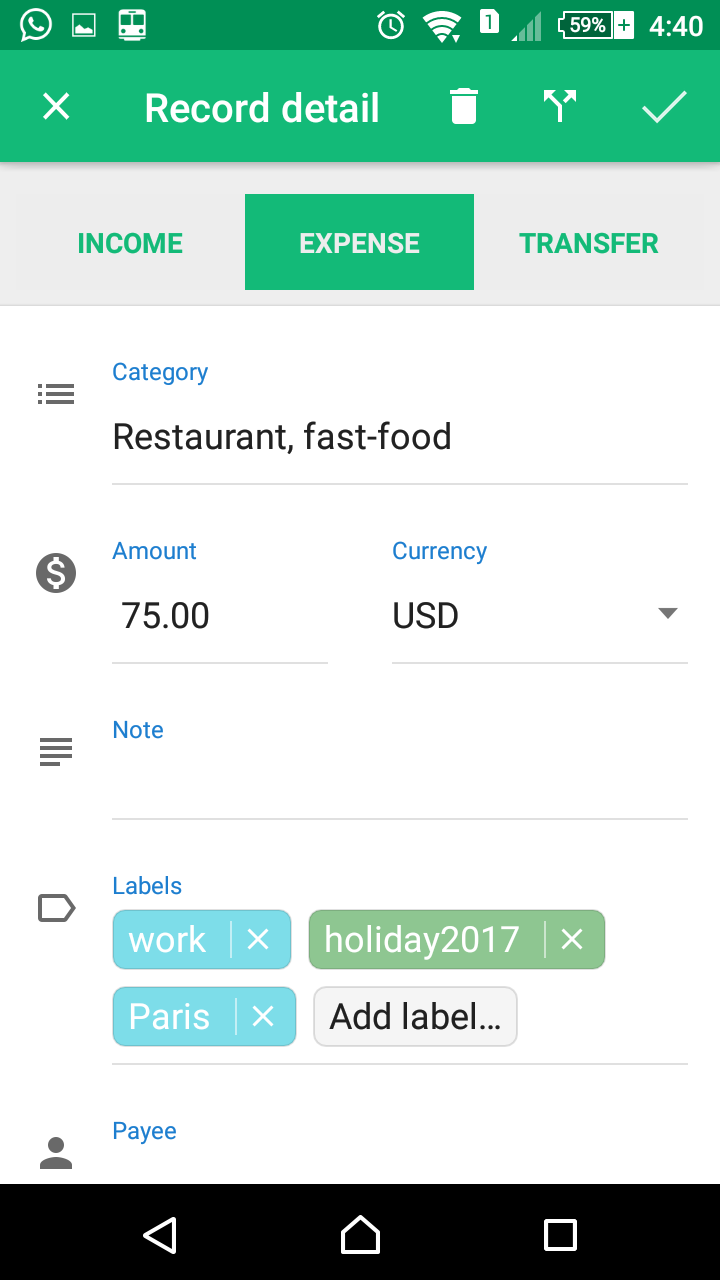Close the record detail with the X
The height and width of the screenshot is (1280, 720).
[x=55, y=106]
